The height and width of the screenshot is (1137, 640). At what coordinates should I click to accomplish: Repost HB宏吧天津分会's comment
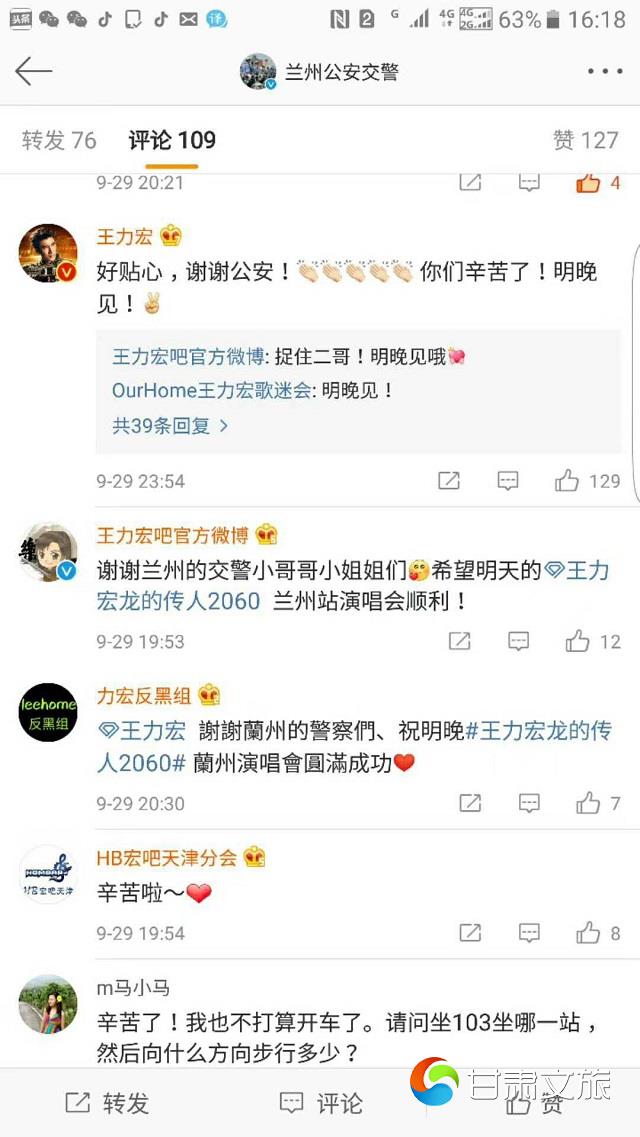[x=469, y=933]
